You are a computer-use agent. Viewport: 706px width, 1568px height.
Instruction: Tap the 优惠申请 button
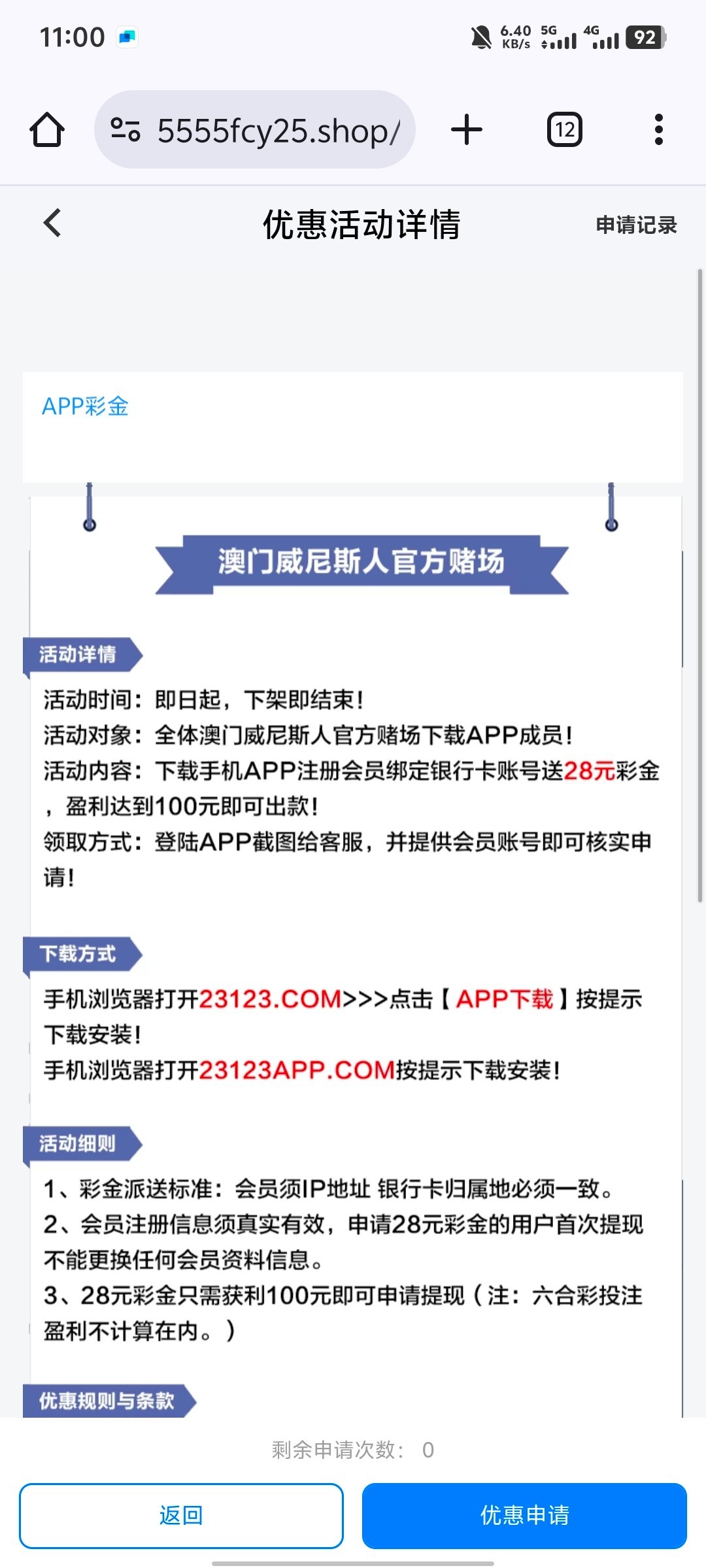[x=524, y=1516]
